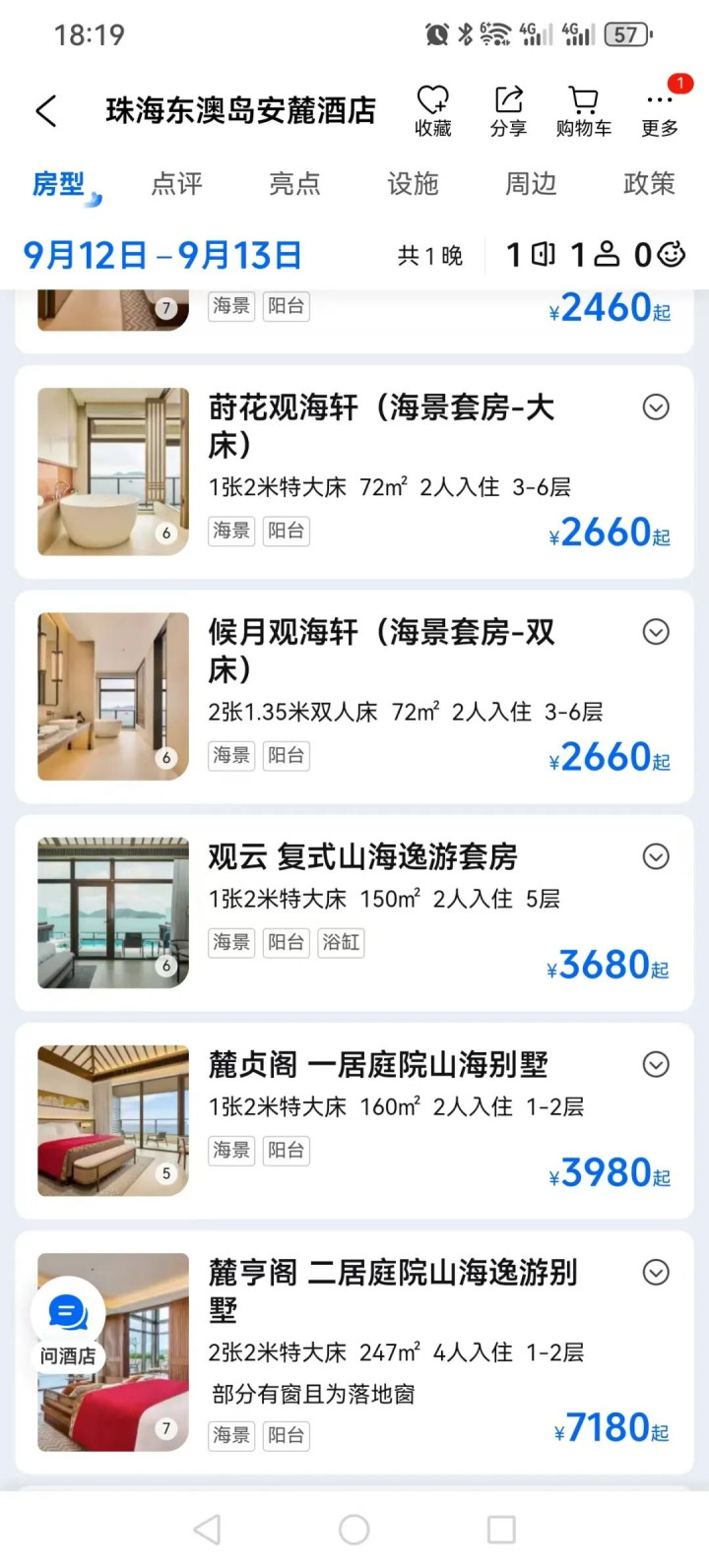Expand 麓贞阁 一居庭院山海别墅 options
Viewport: 709px width, 1568px height.
[x=656, y=1064]
